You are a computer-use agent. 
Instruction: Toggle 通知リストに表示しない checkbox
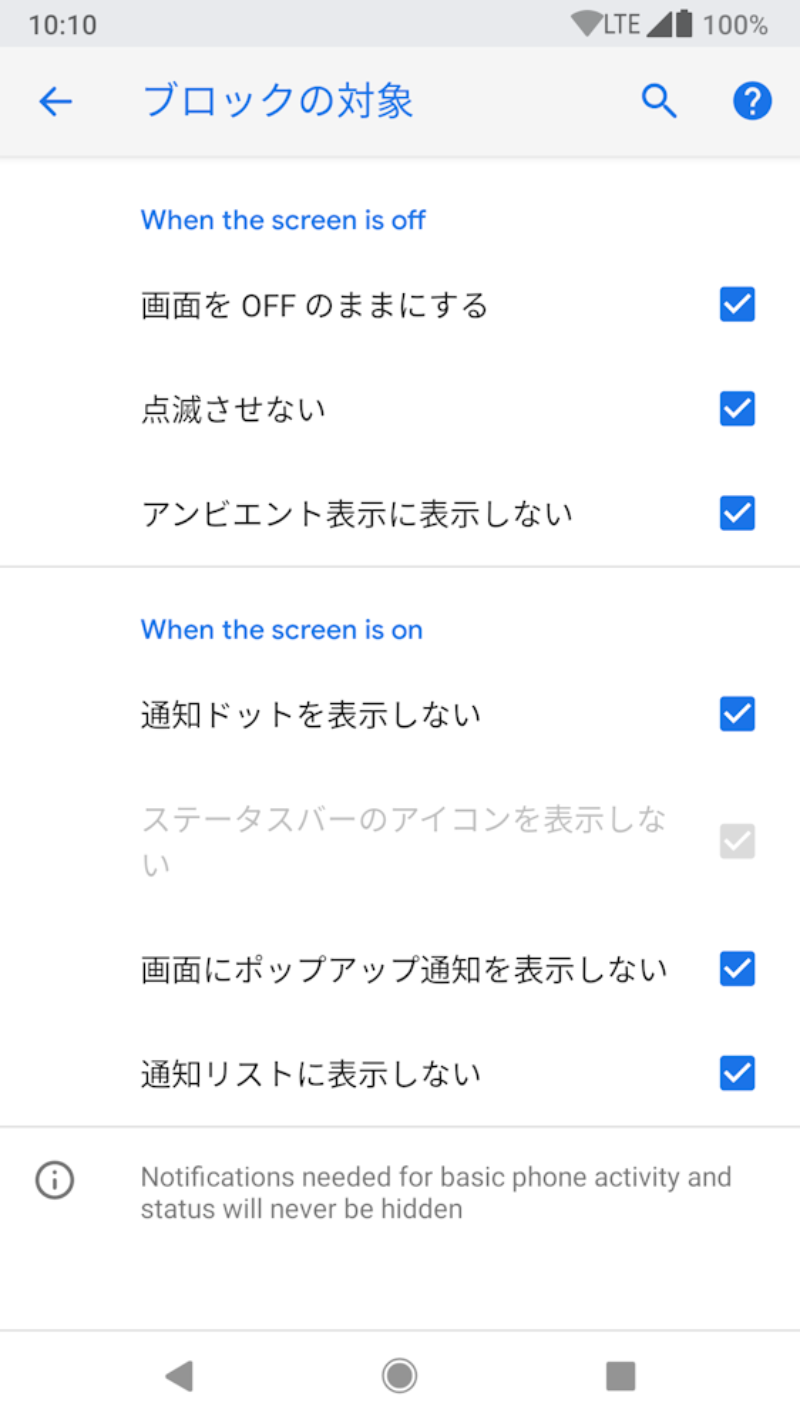(x=737, y=1073)
